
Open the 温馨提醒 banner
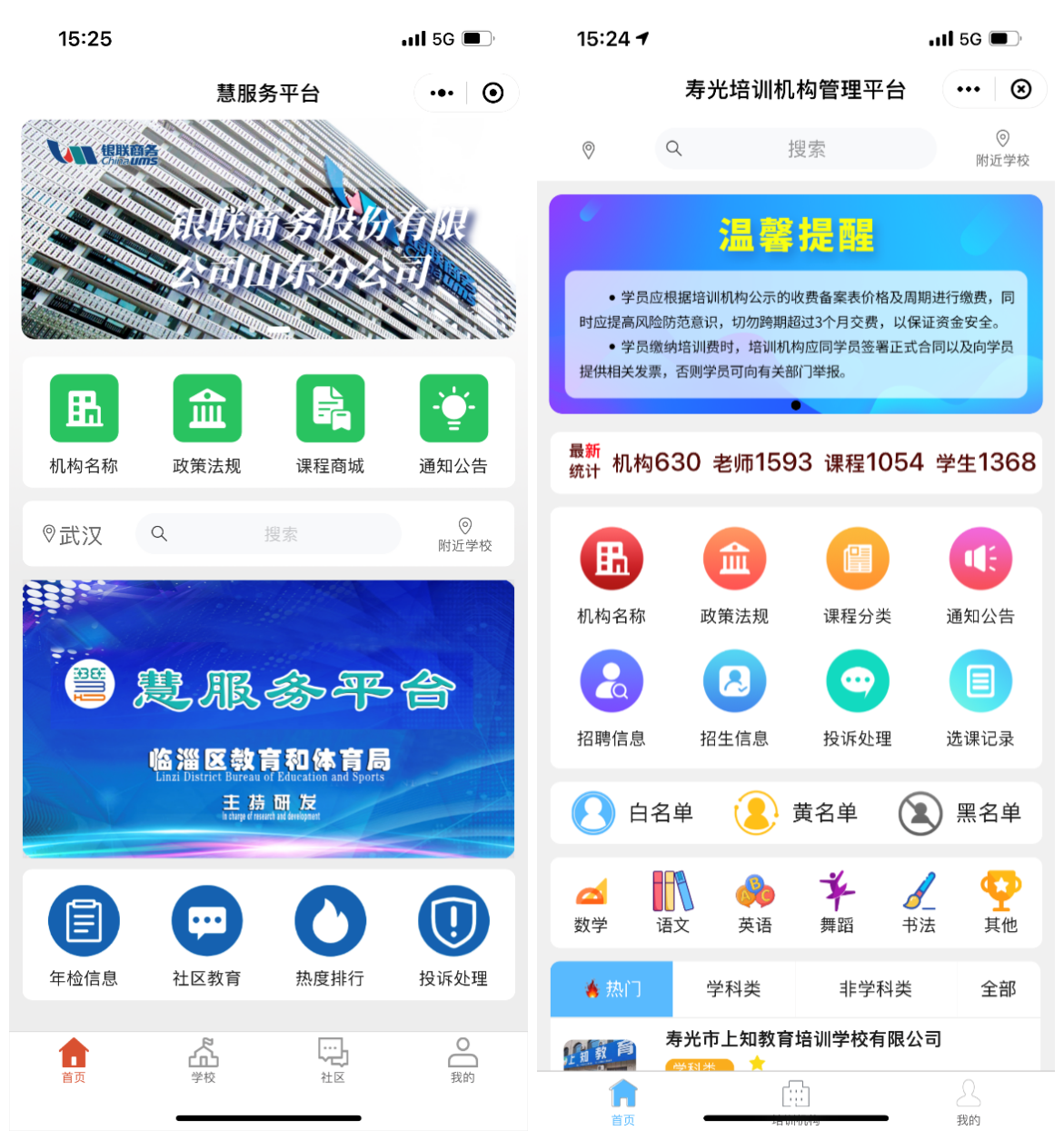(795, 304)
